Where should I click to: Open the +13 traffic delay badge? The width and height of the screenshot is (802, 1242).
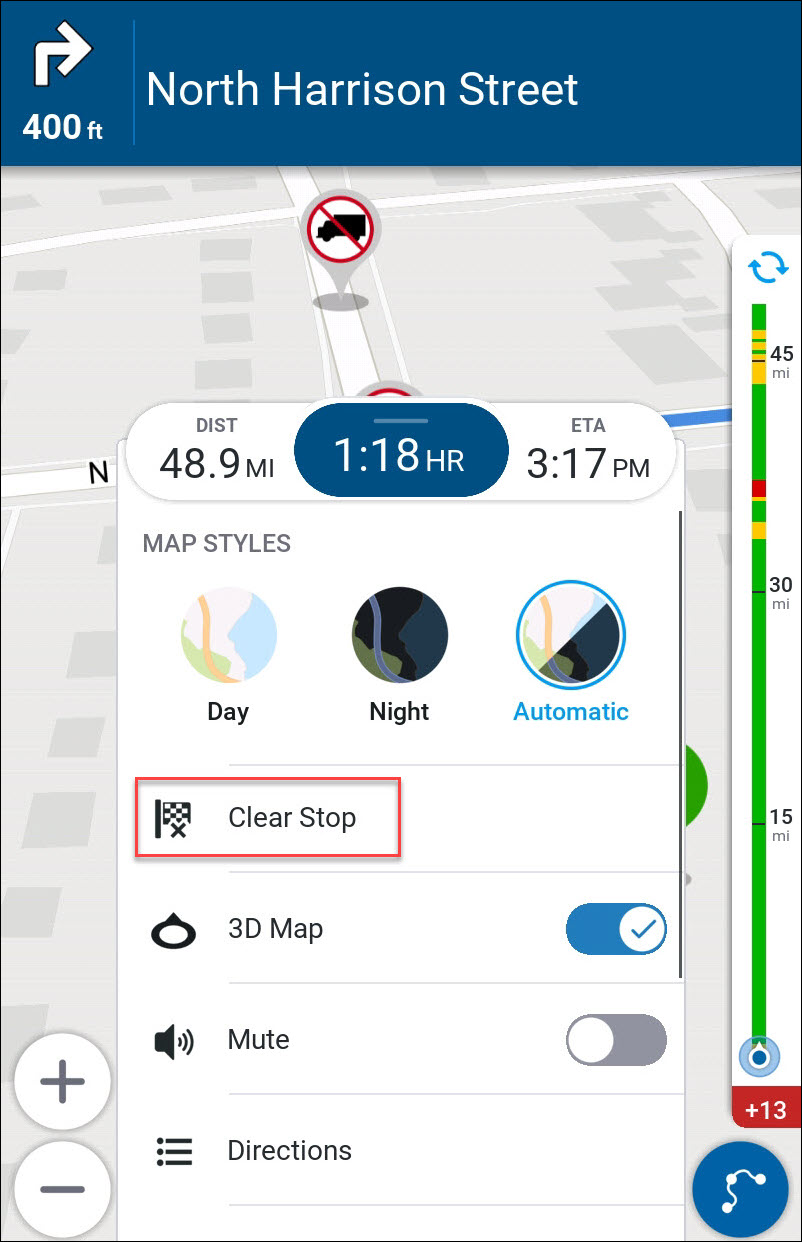pos(766,1111)
